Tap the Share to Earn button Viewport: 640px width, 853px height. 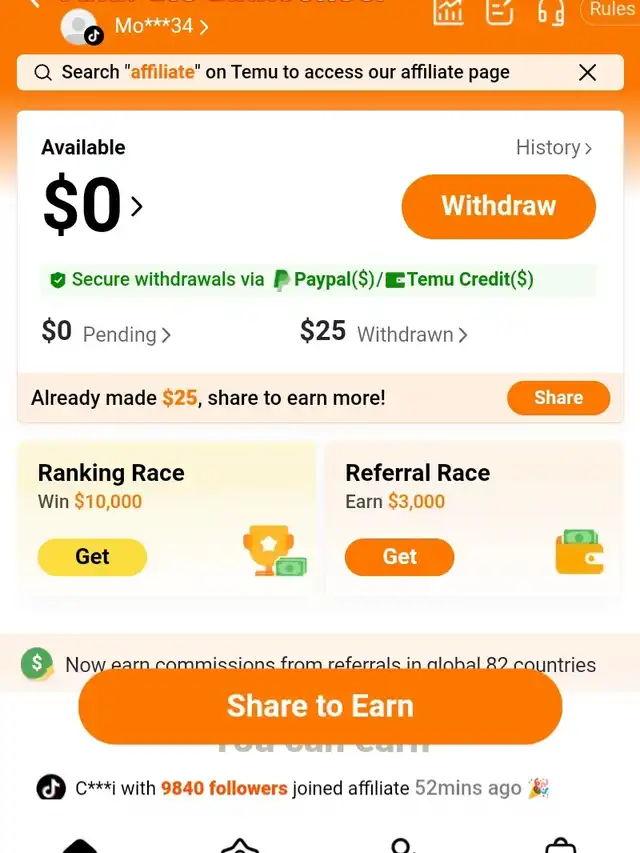click(320, 706)
